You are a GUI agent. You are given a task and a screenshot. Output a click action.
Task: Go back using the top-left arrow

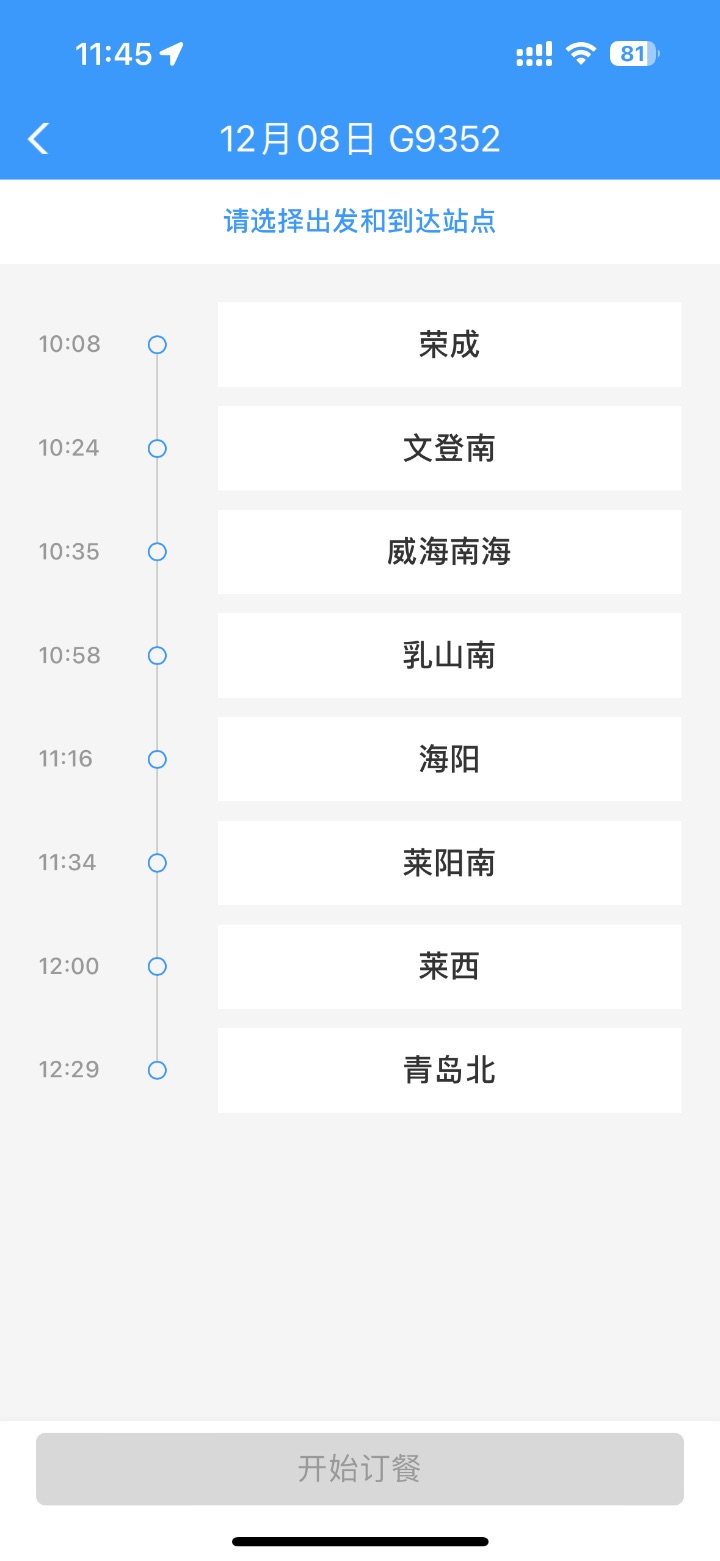coord(38,139)
